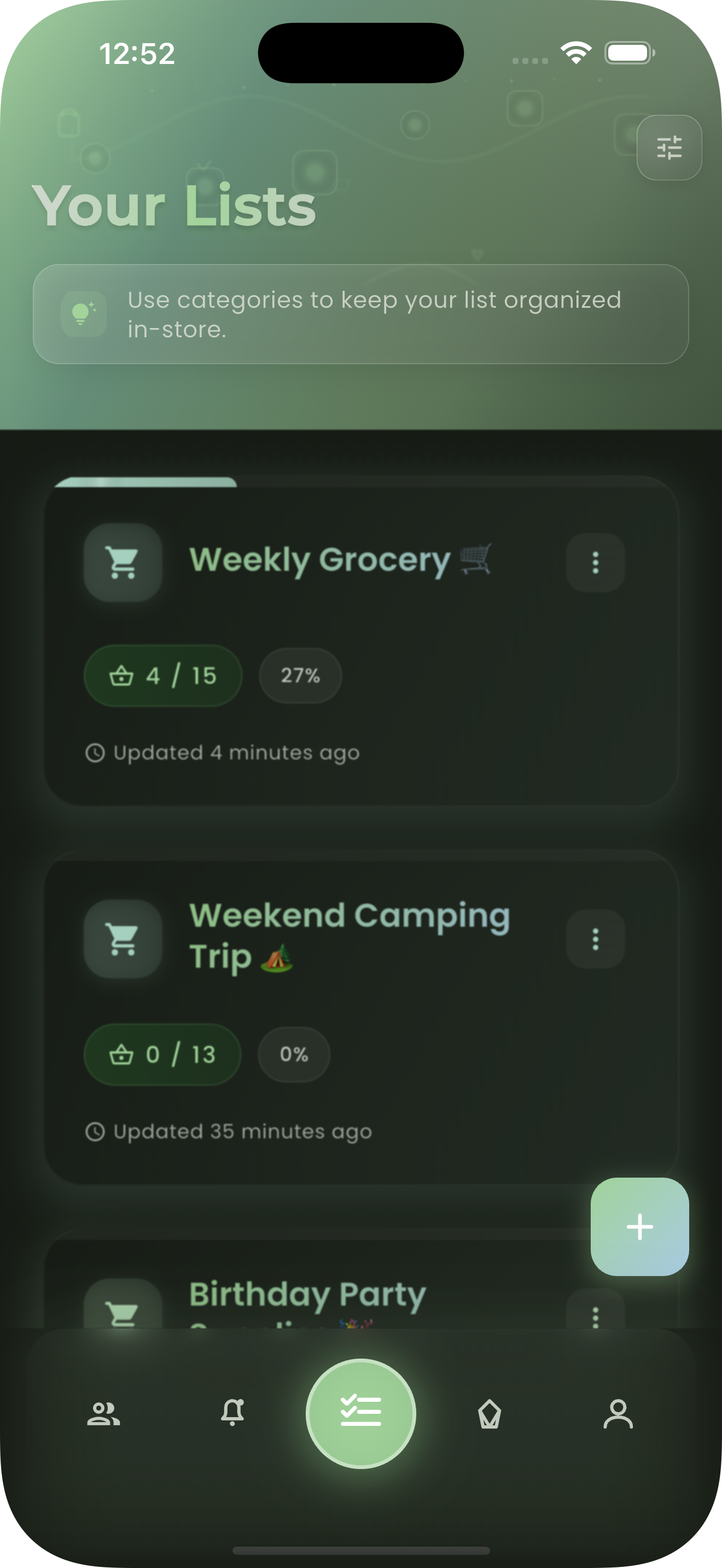722x1568 pixels.
Task: Open Birthday Party list overflow menu
Action: click(595, 1315)
